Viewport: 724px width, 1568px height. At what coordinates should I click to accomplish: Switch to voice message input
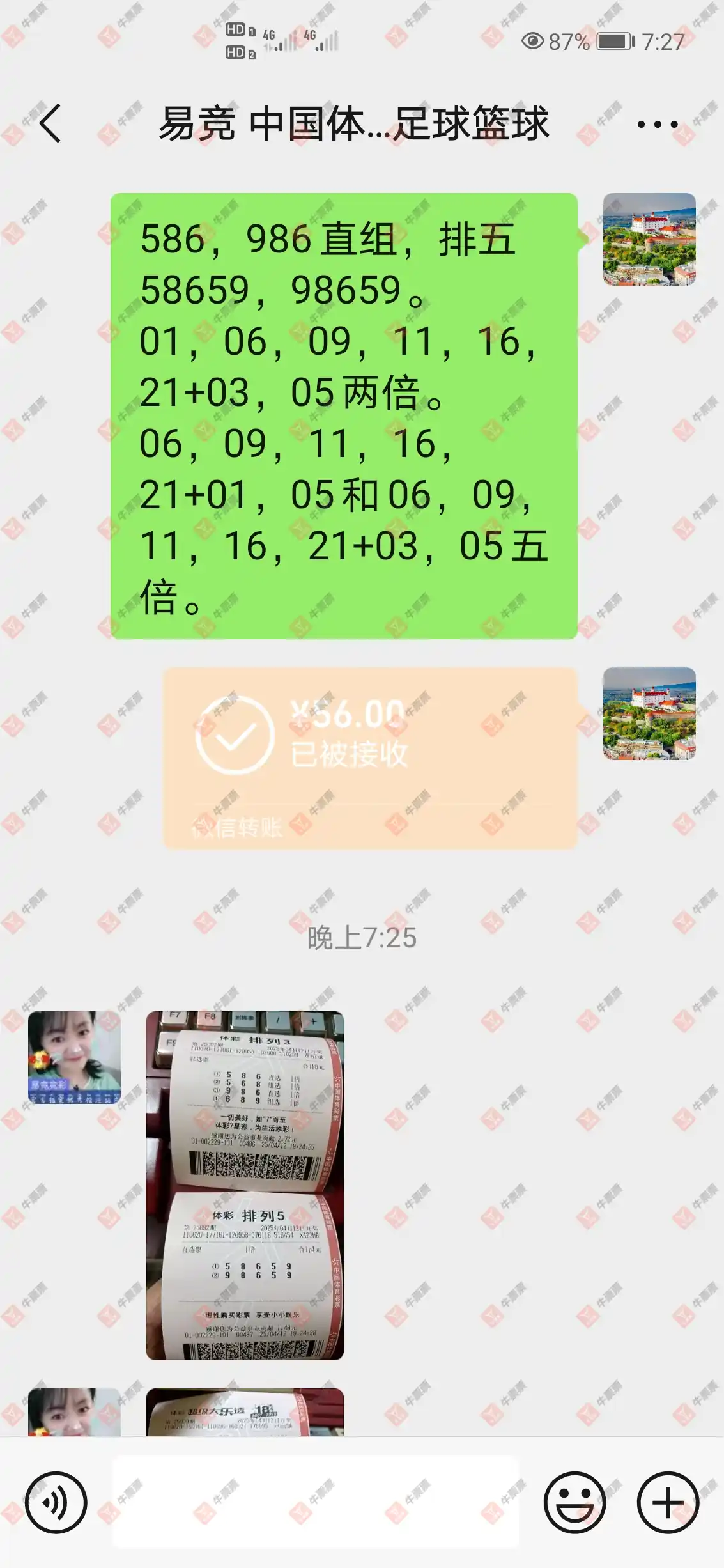point(56,1502)
